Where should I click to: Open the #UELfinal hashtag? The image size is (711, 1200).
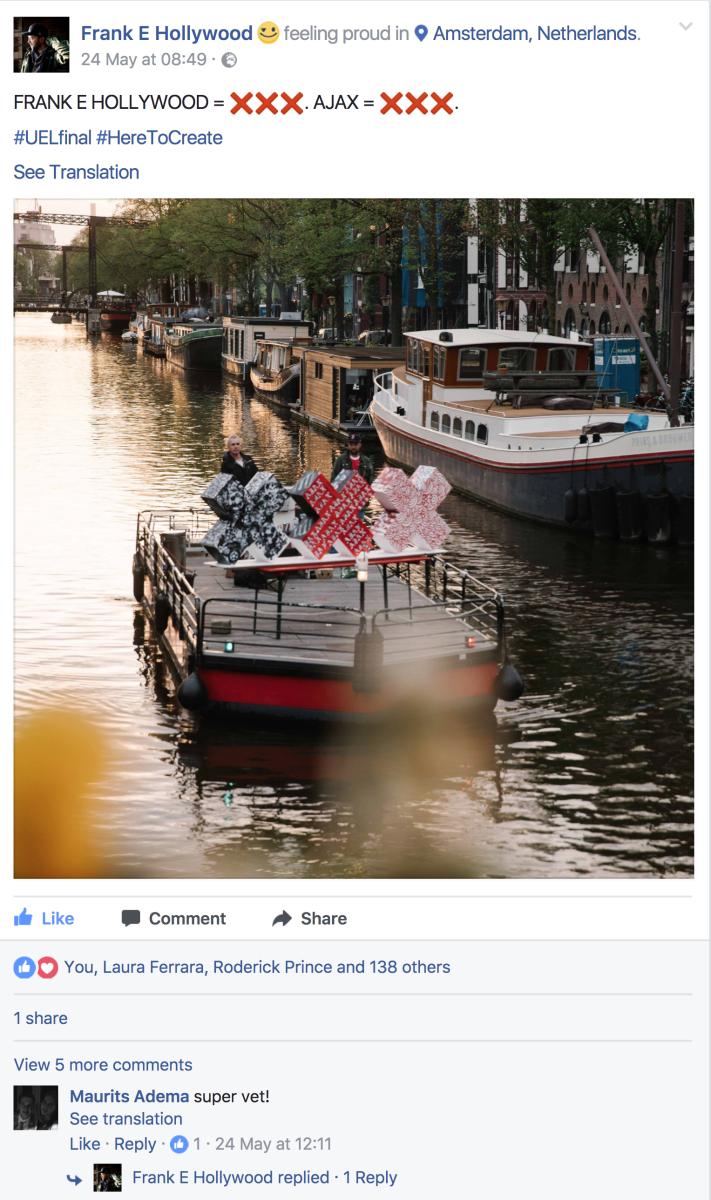[52, 137]
